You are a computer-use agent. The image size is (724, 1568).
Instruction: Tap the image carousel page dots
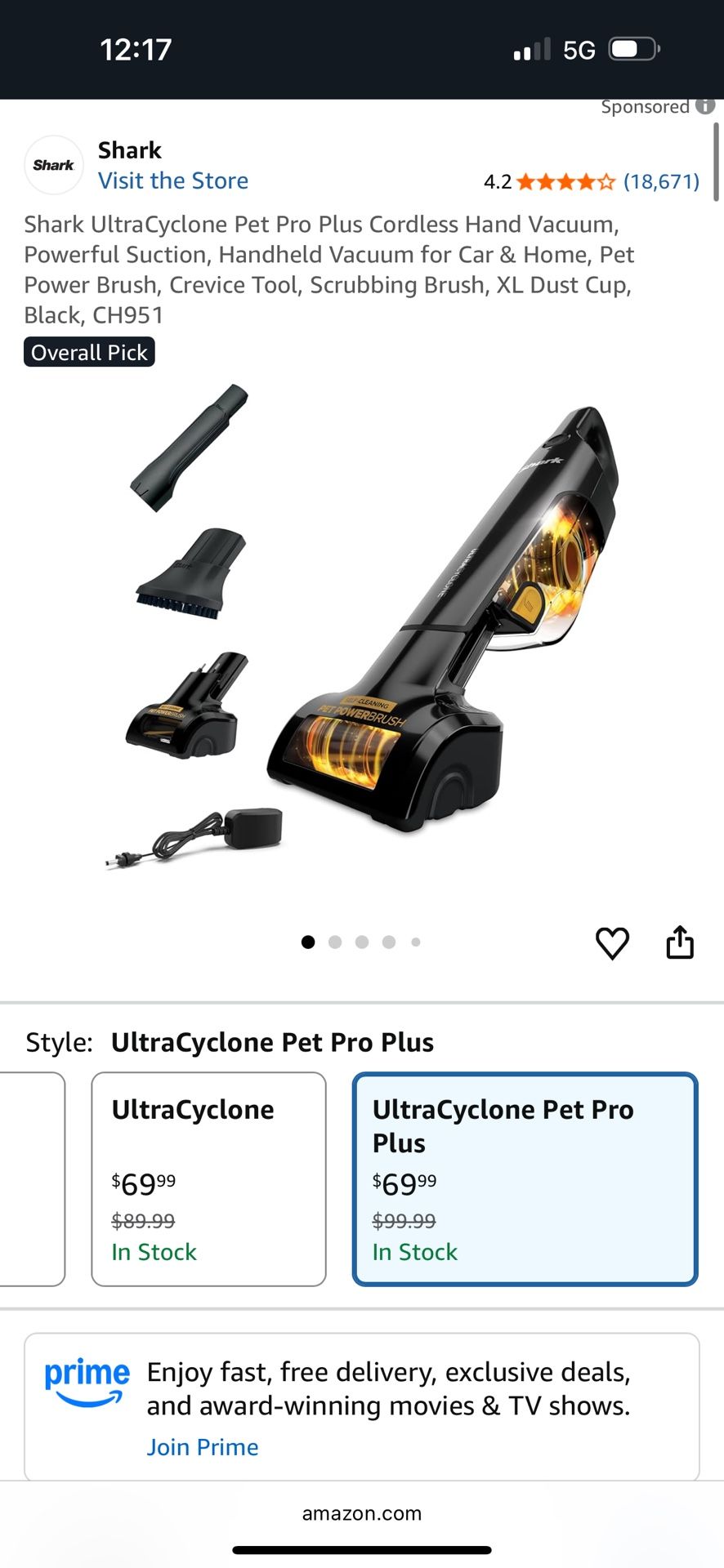361,942
